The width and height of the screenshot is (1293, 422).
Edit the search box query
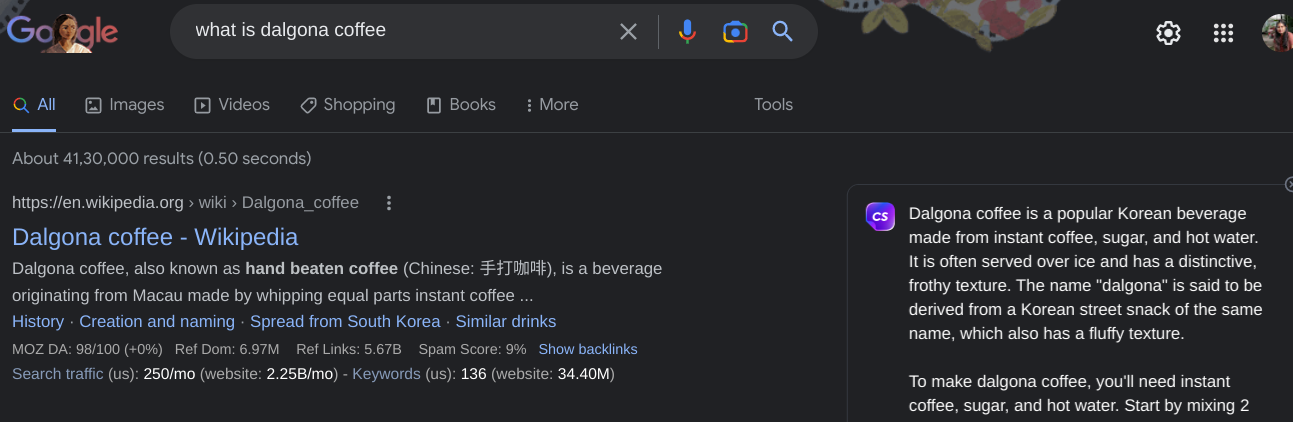pos(400,31)
